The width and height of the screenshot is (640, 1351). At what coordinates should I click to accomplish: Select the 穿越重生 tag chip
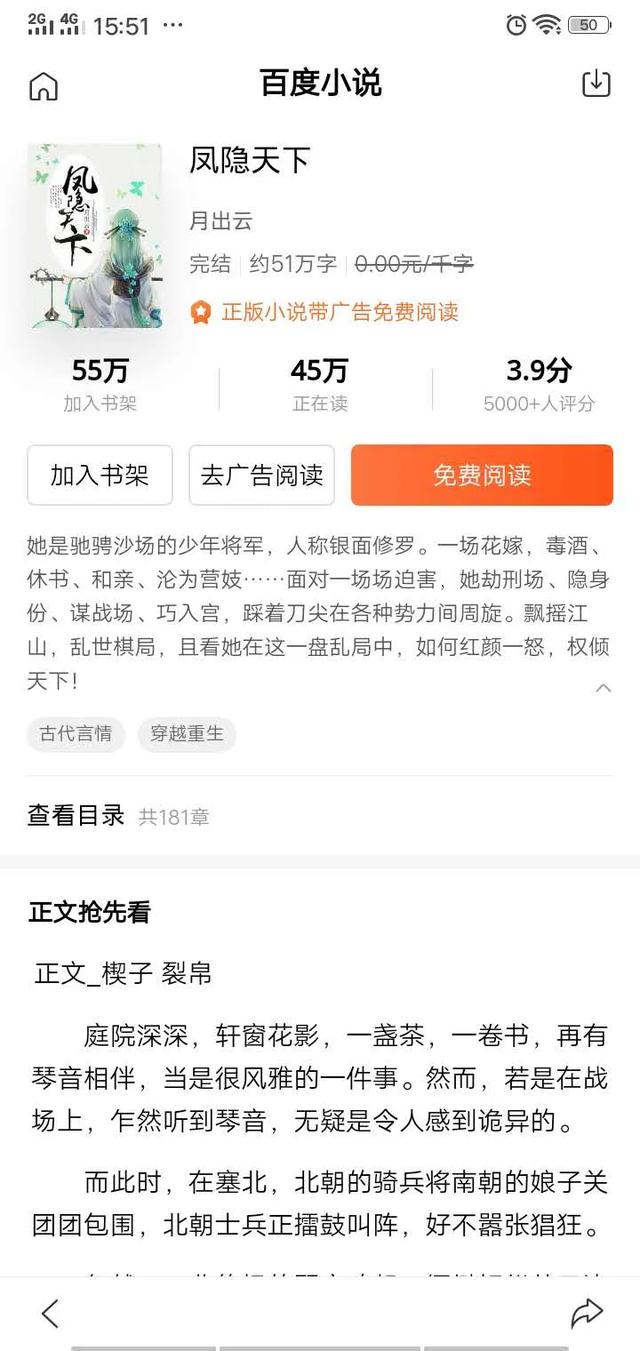coord(186,734)
